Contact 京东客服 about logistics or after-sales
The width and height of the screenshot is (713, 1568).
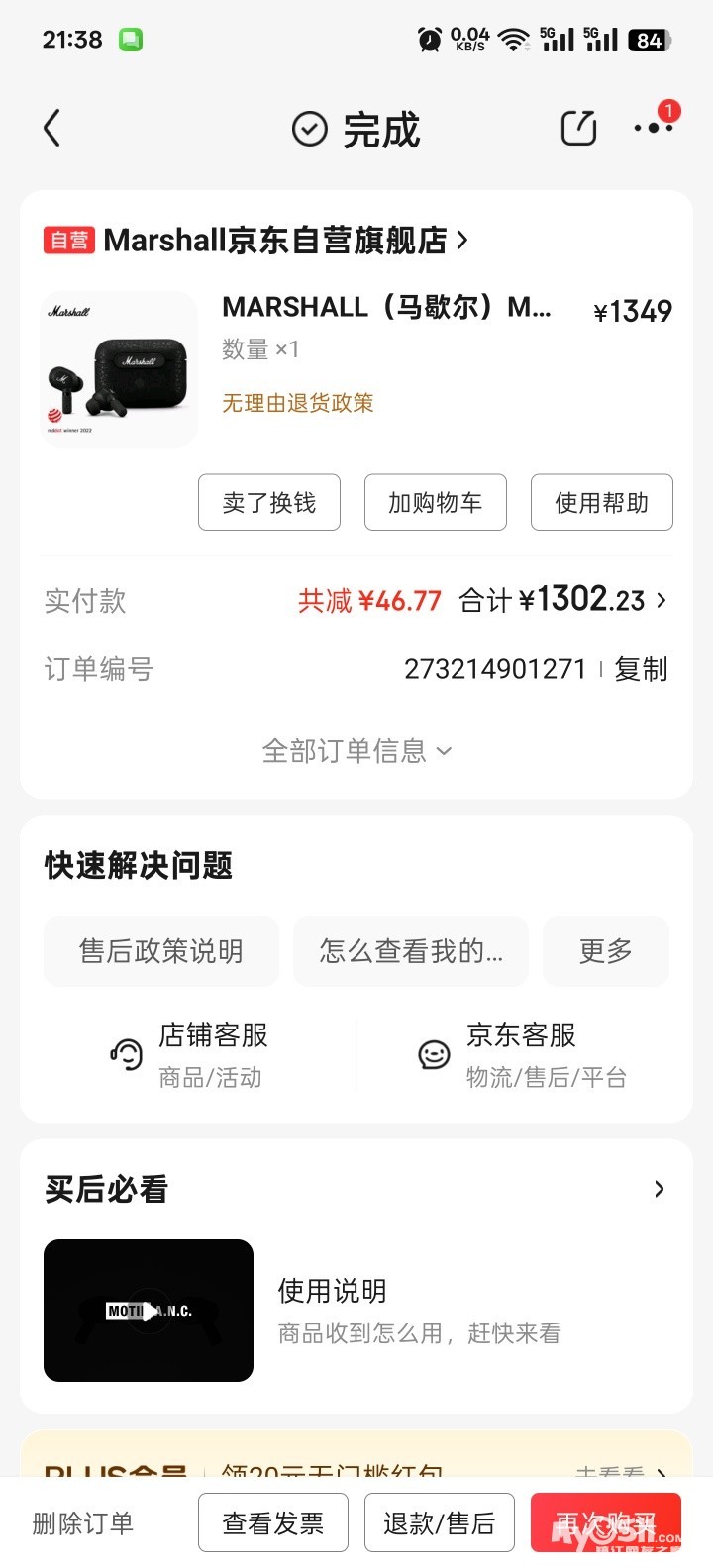(523, 1055)
